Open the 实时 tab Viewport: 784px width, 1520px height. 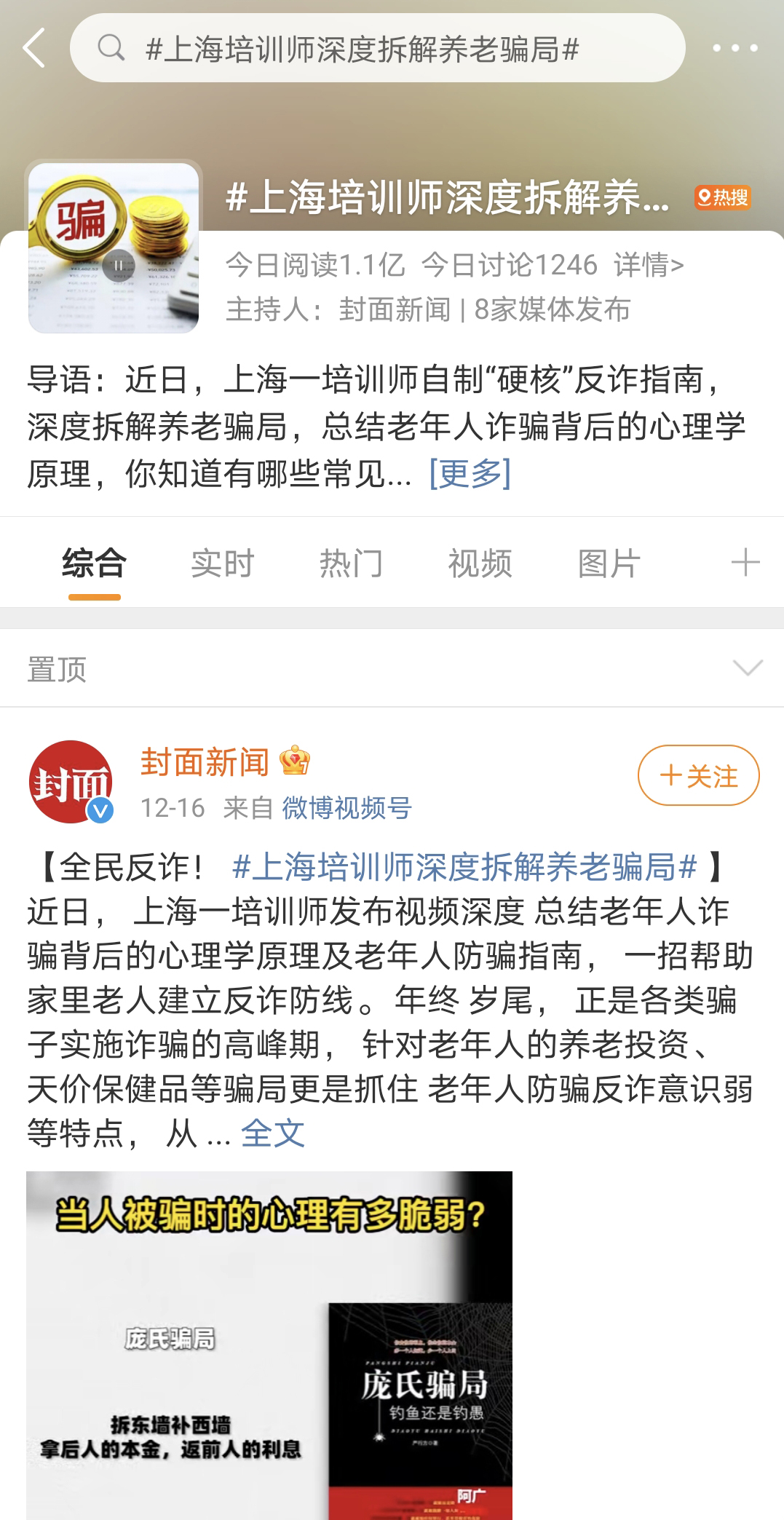(x=222, y=563)
